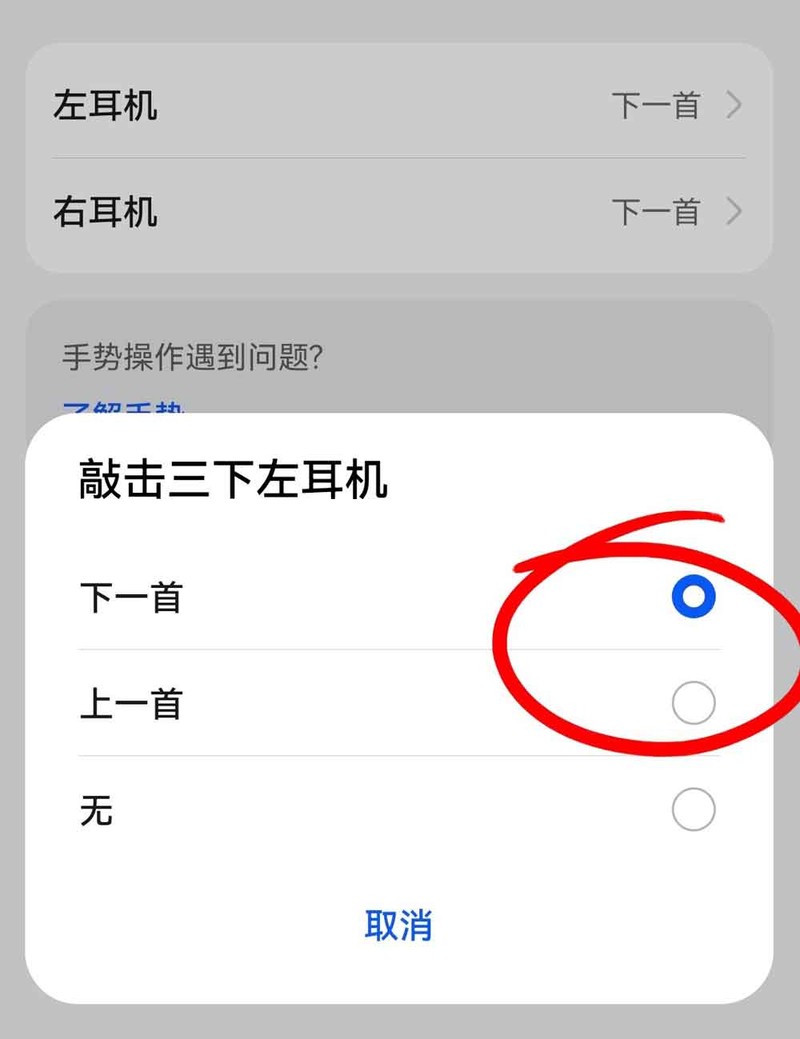The height and width of the screenshot is (1039, 800).
Task: Toggle the 上一首 selection circle
Action: [x=692, y=703]
